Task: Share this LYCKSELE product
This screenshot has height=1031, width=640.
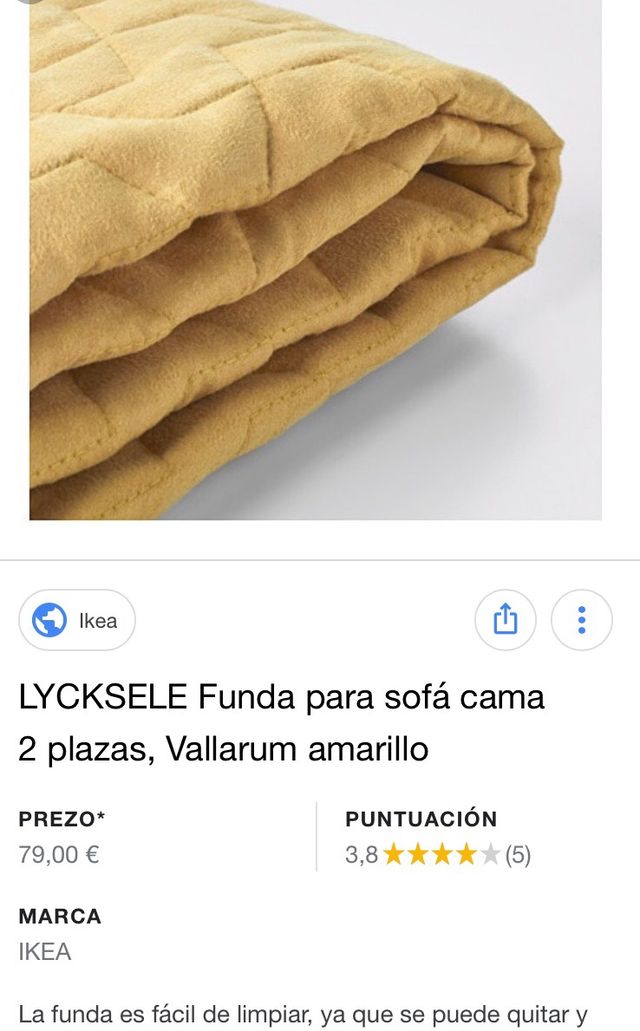Action: tap(505, 621)
